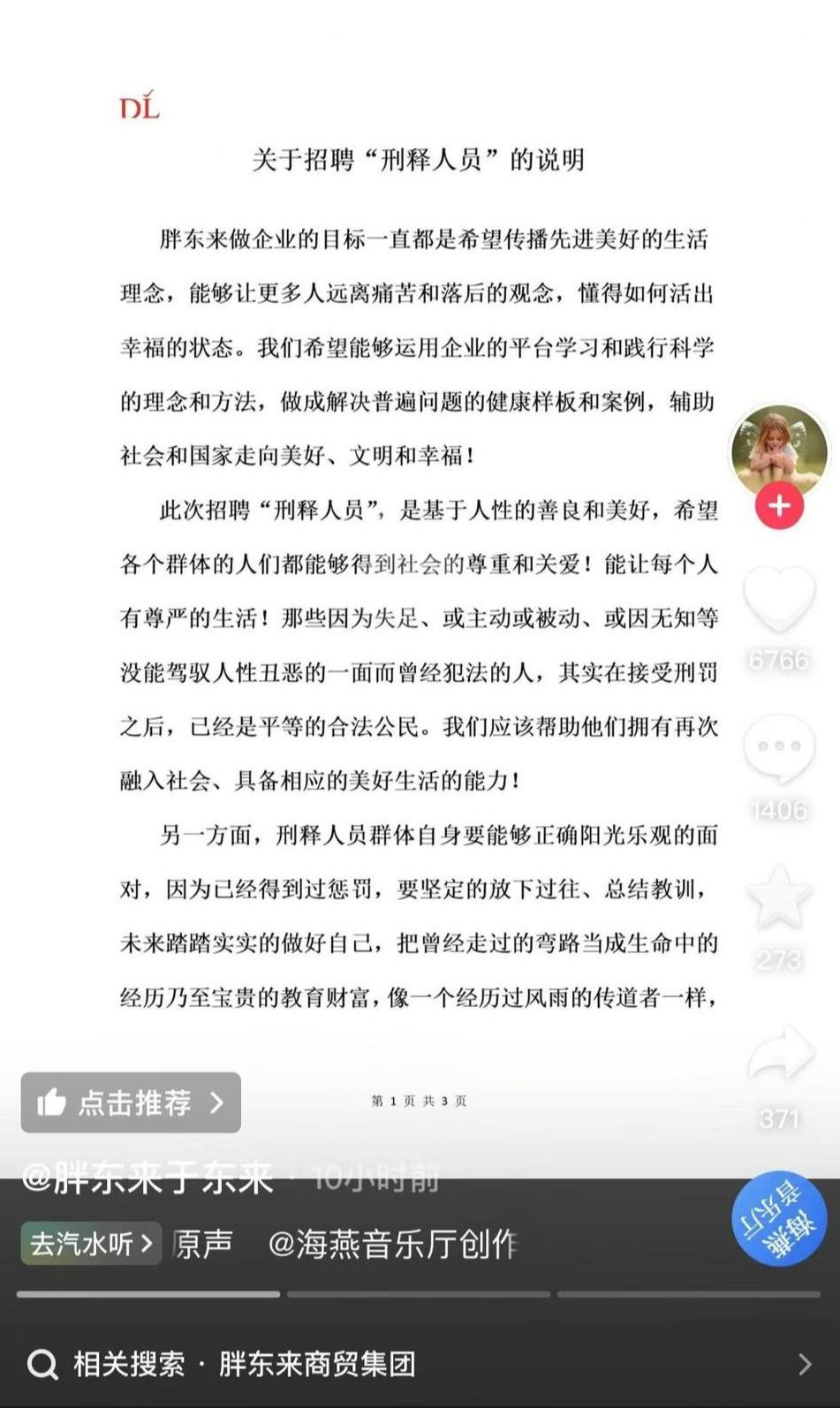Open the @胖东来于东来 author name
840x1408 pixels.
pos(148,1177)
